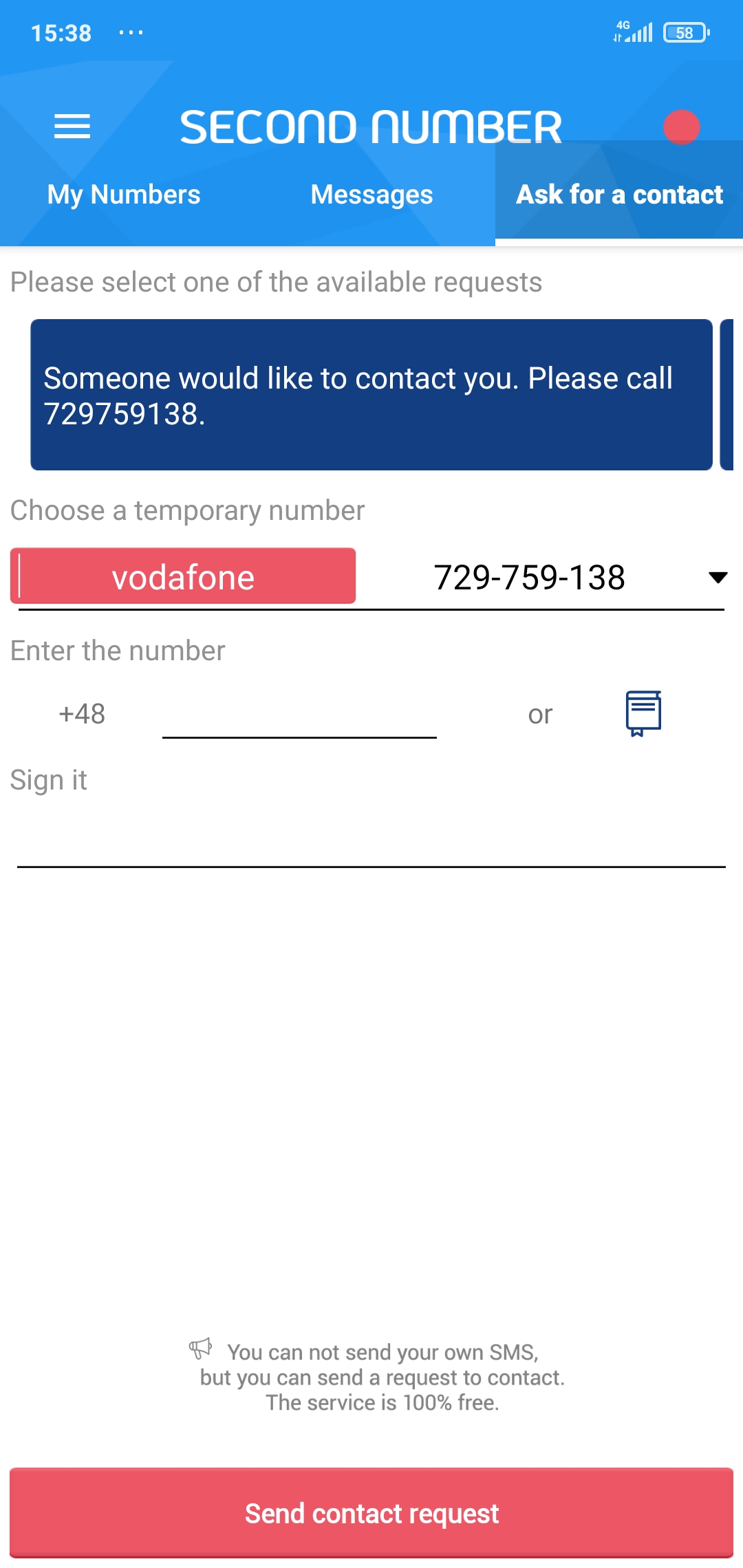Tap the red circle in the header
This screenshot has height=1568, width=743.
click(x=682, y=127)
